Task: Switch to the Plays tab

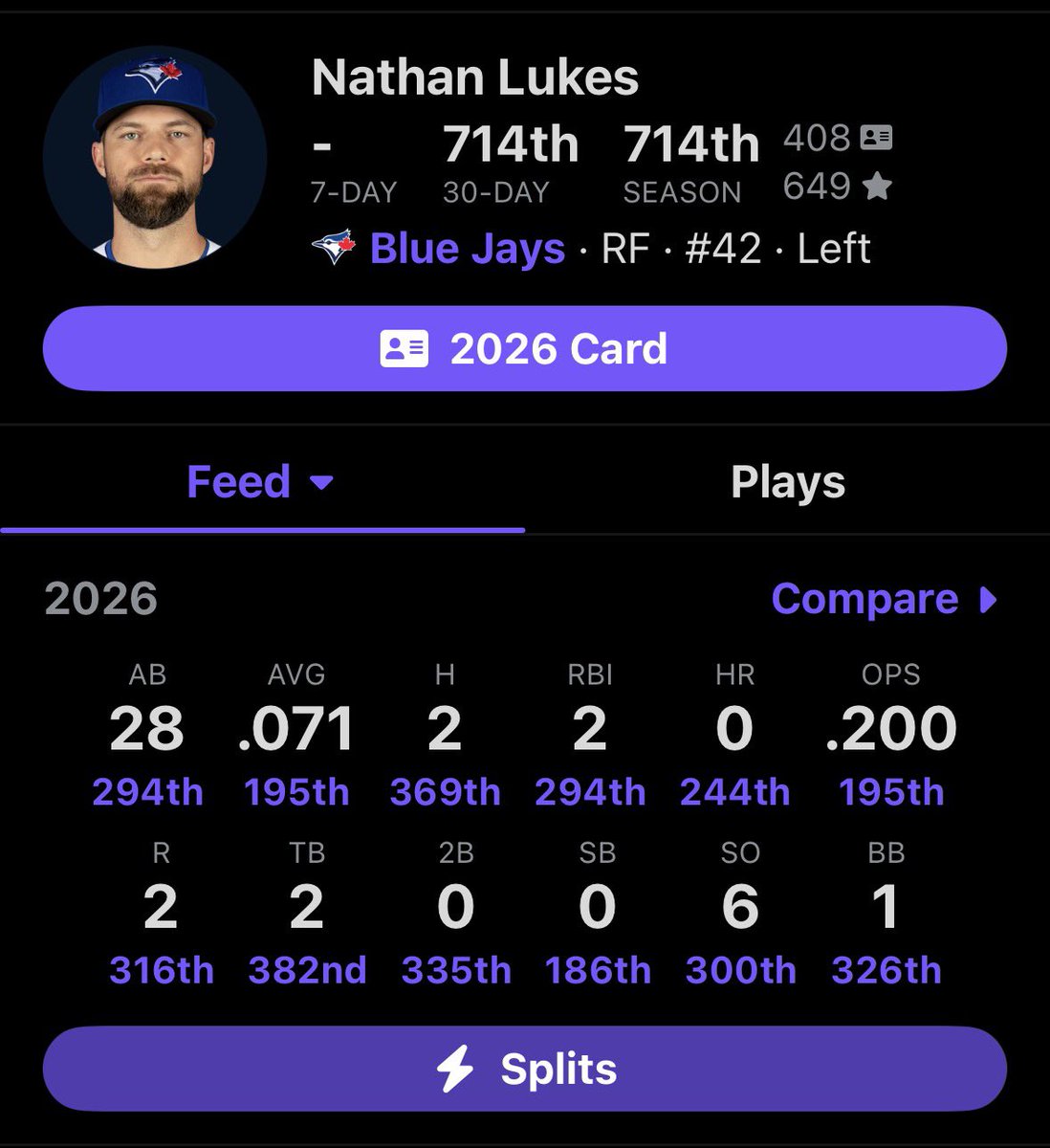Action: click(x=787, y=482)
